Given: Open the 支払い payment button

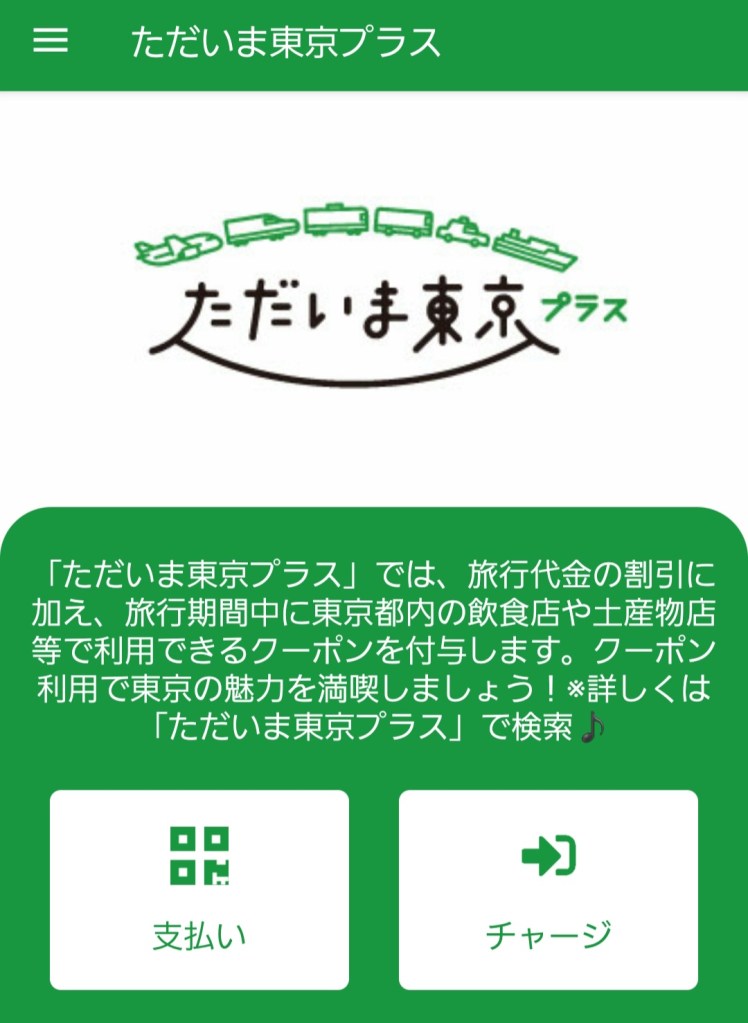Looking at the screenshot, I should coord(199,889).
